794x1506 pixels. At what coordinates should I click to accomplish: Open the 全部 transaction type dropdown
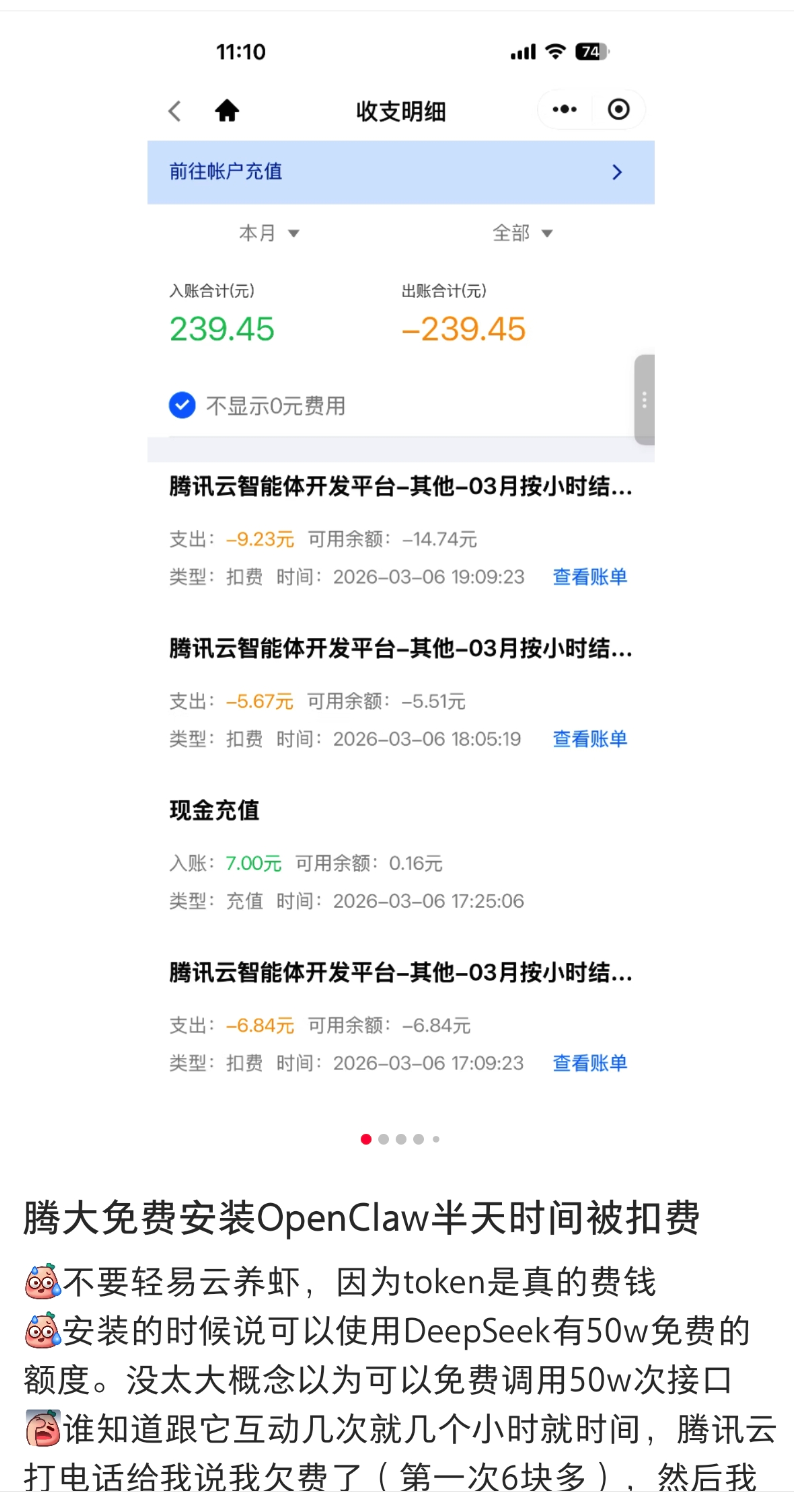(524, 232)
